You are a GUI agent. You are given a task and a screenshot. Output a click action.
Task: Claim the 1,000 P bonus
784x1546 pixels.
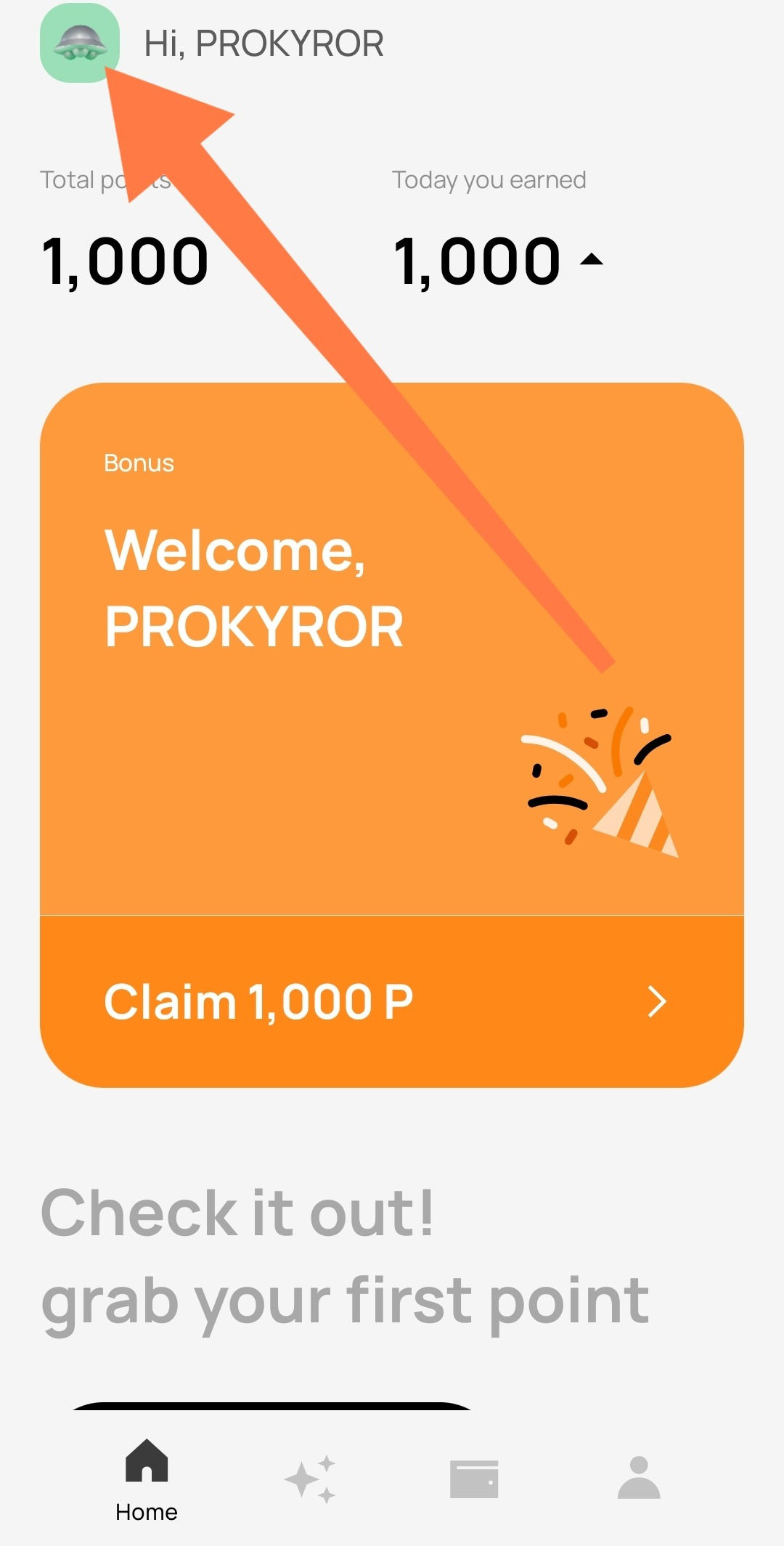[392, 1001]
